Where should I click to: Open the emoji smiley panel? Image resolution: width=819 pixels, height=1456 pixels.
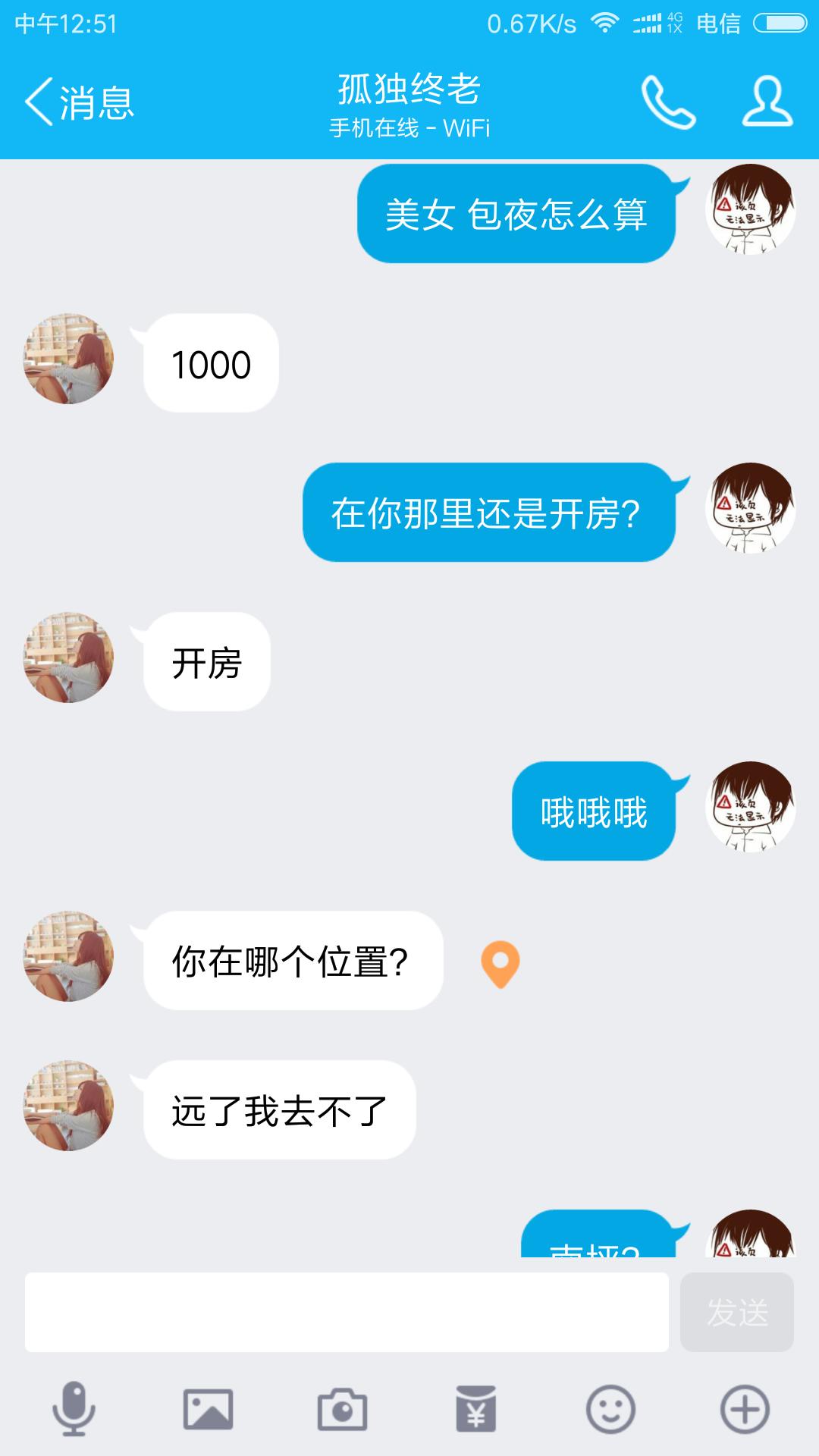[610, 1409]
